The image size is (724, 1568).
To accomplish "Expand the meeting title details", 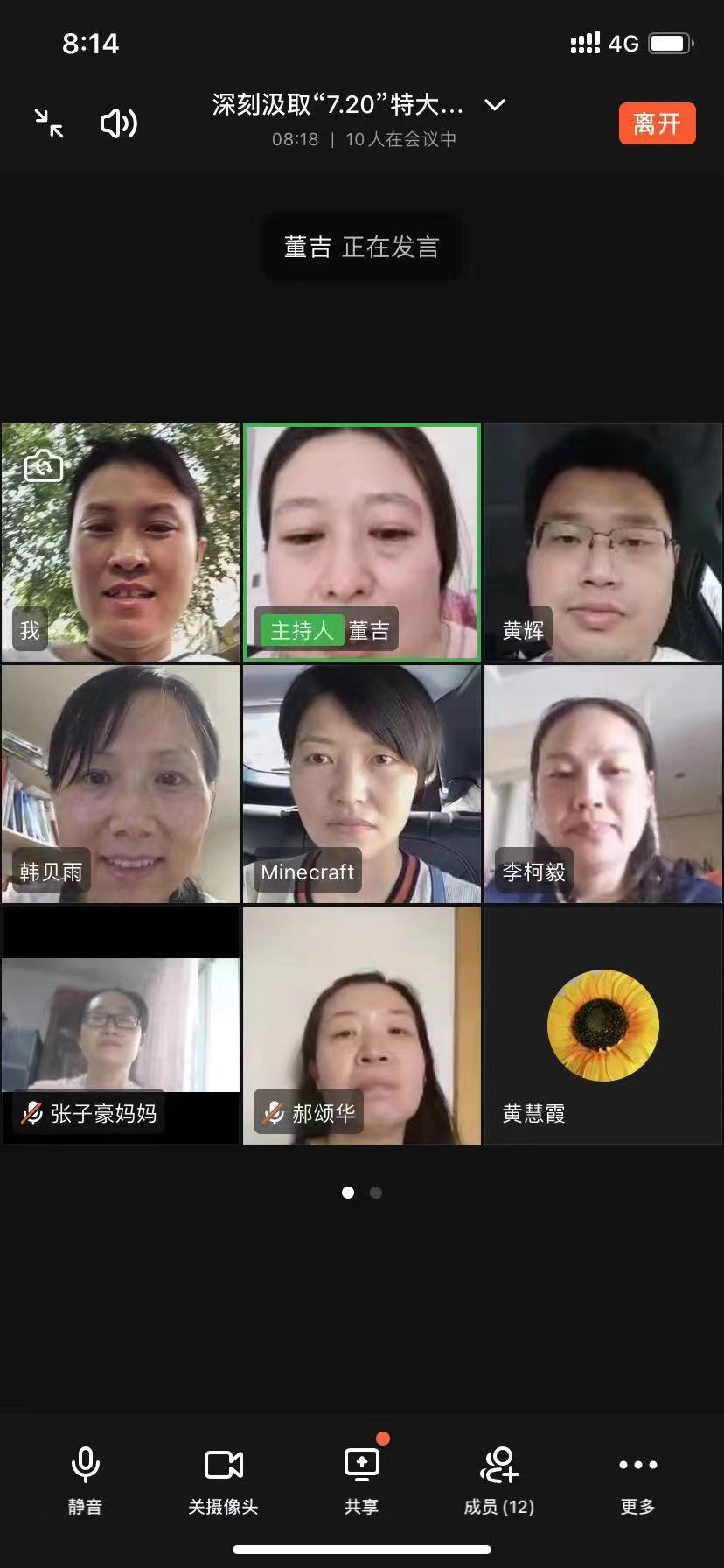I will click(x=495, y=105).
